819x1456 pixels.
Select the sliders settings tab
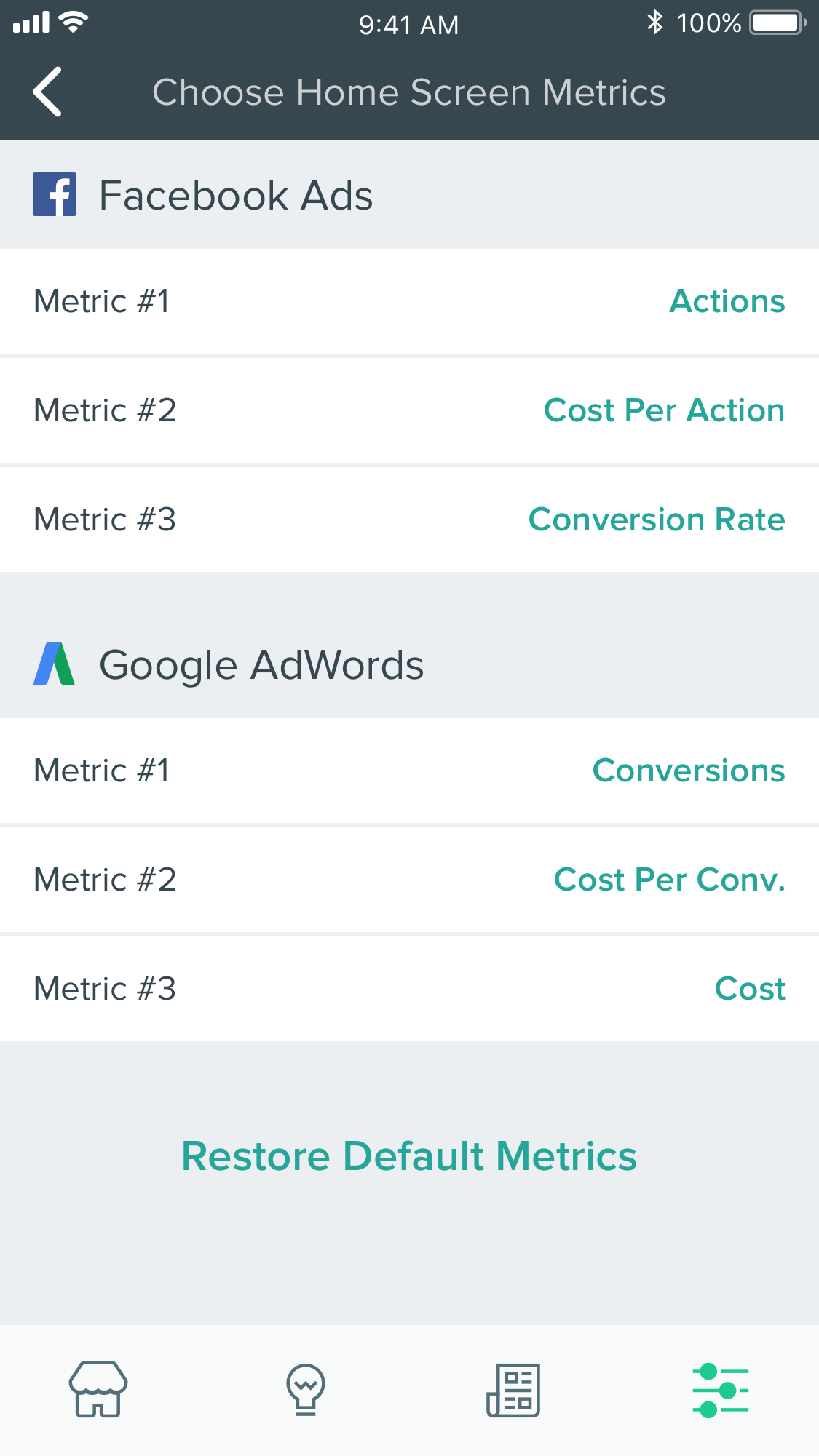tap(721, 1391)
